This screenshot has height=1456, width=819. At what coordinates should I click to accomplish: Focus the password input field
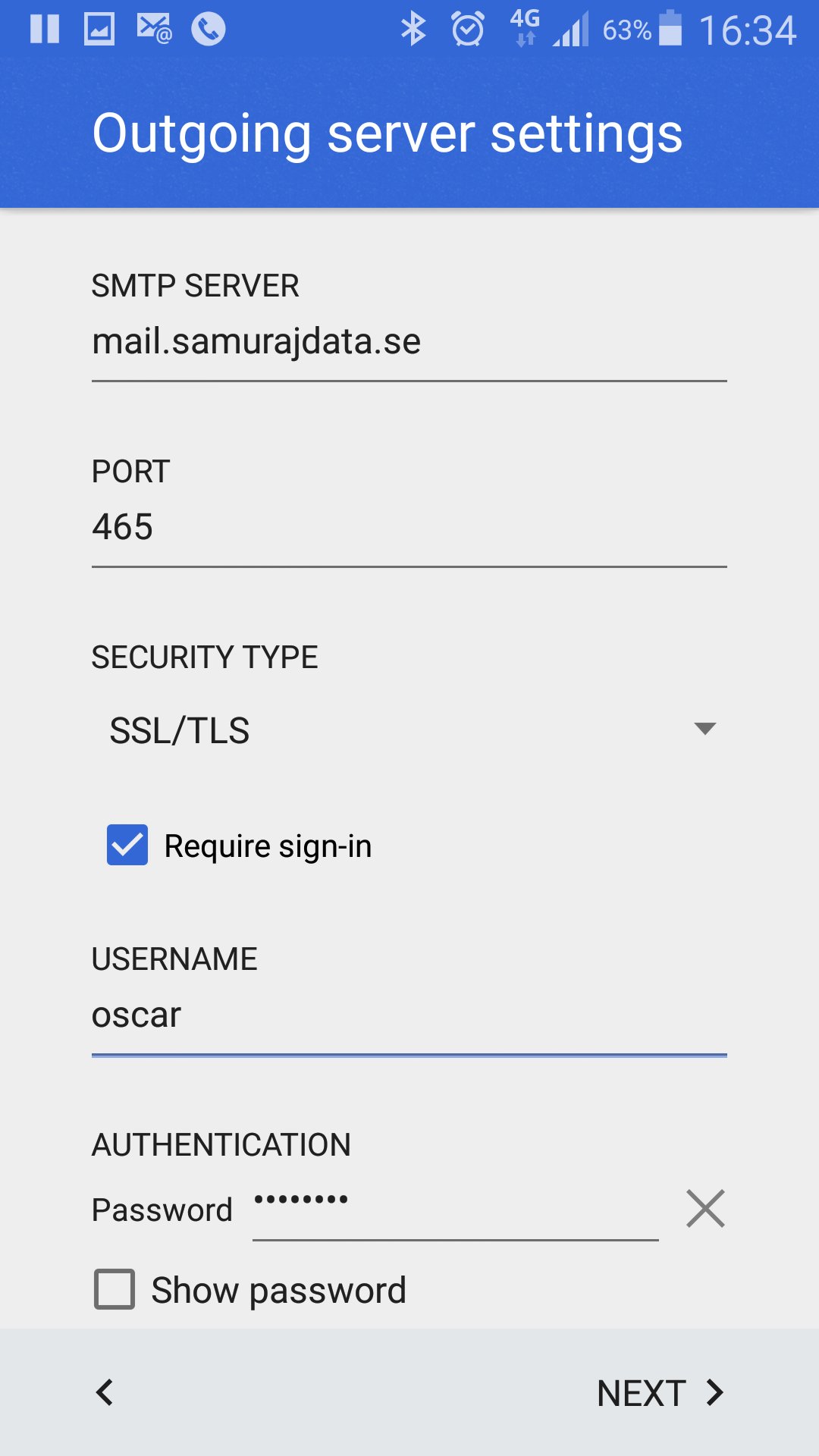(455, 1208)
